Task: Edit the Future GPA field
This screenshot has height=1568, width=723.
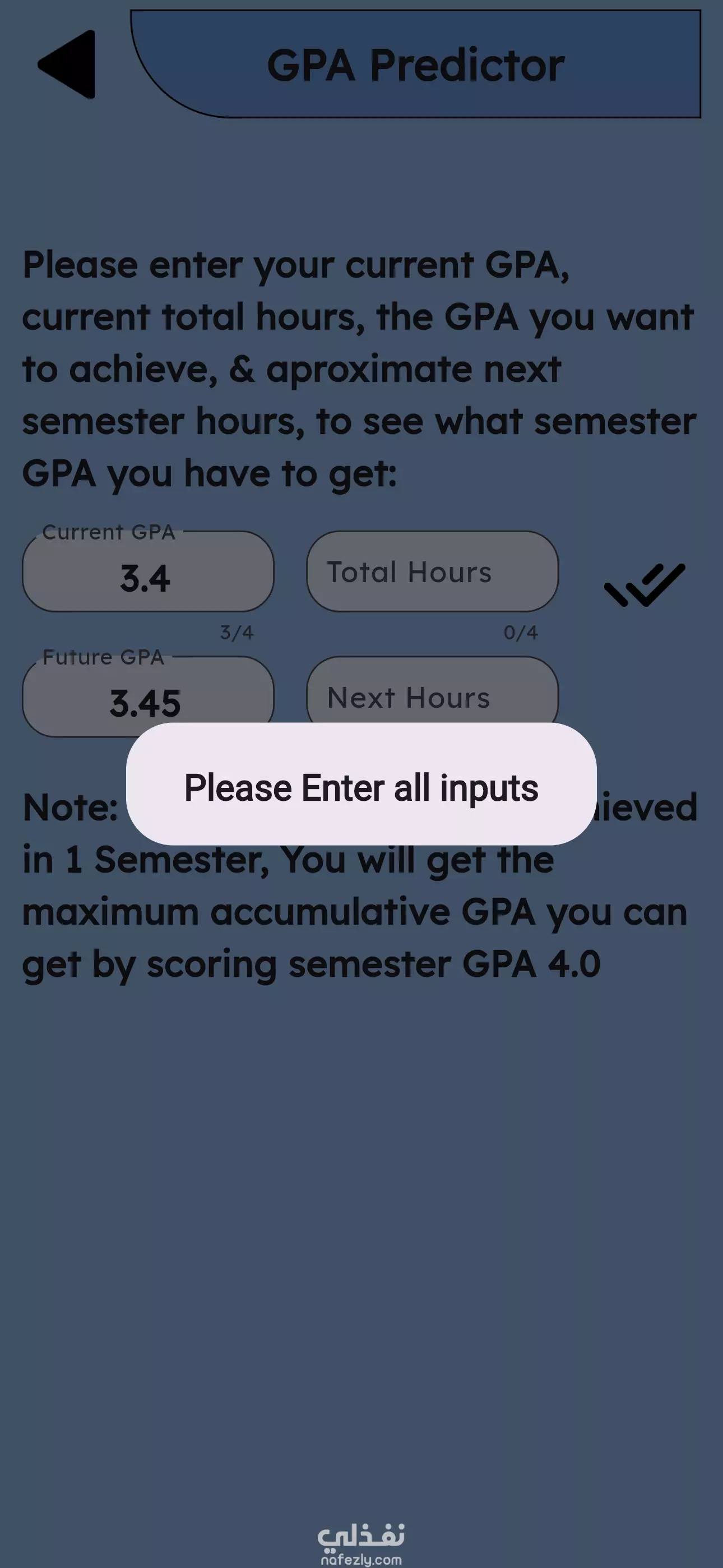Action: click(148, 697)
